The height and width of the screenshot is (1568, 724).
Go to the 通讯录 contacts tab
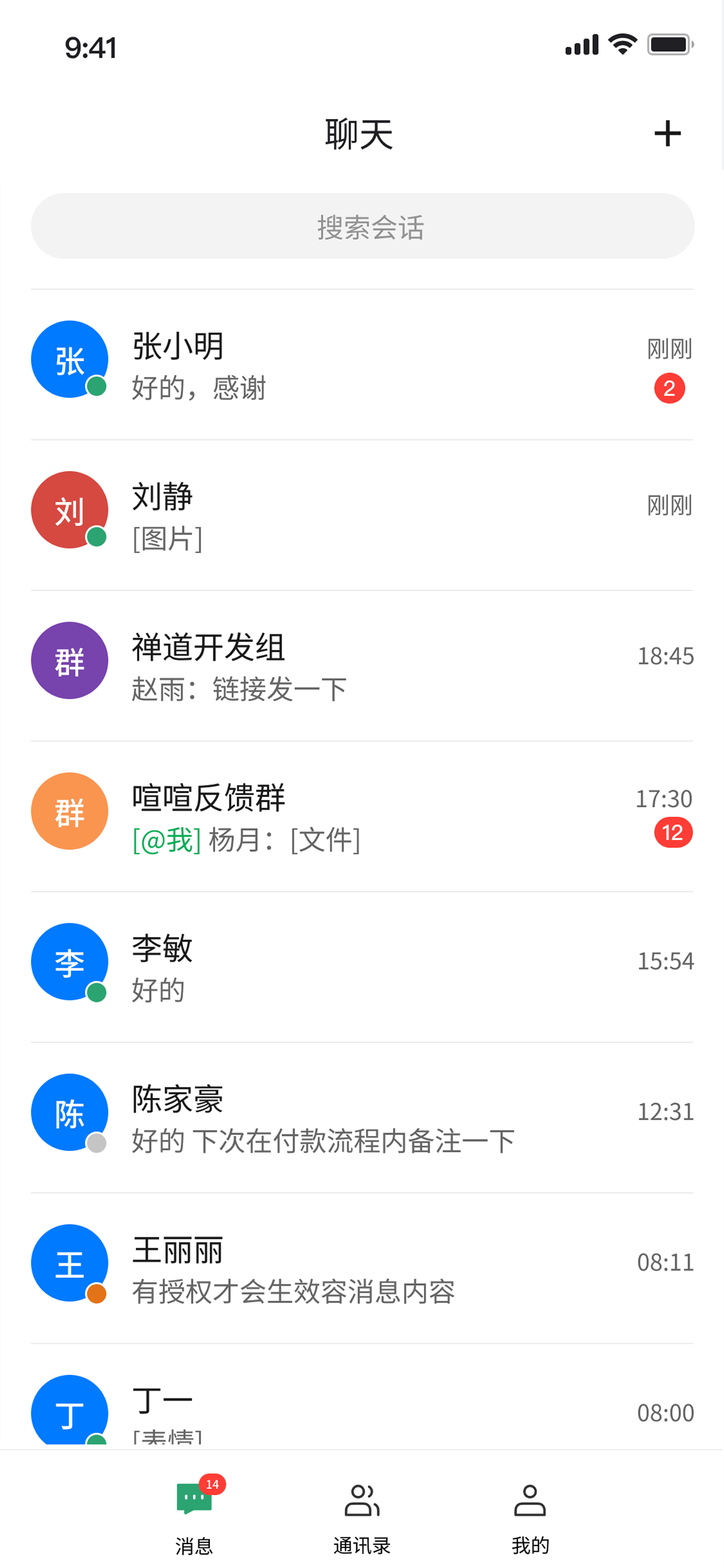coord(362,1514)
